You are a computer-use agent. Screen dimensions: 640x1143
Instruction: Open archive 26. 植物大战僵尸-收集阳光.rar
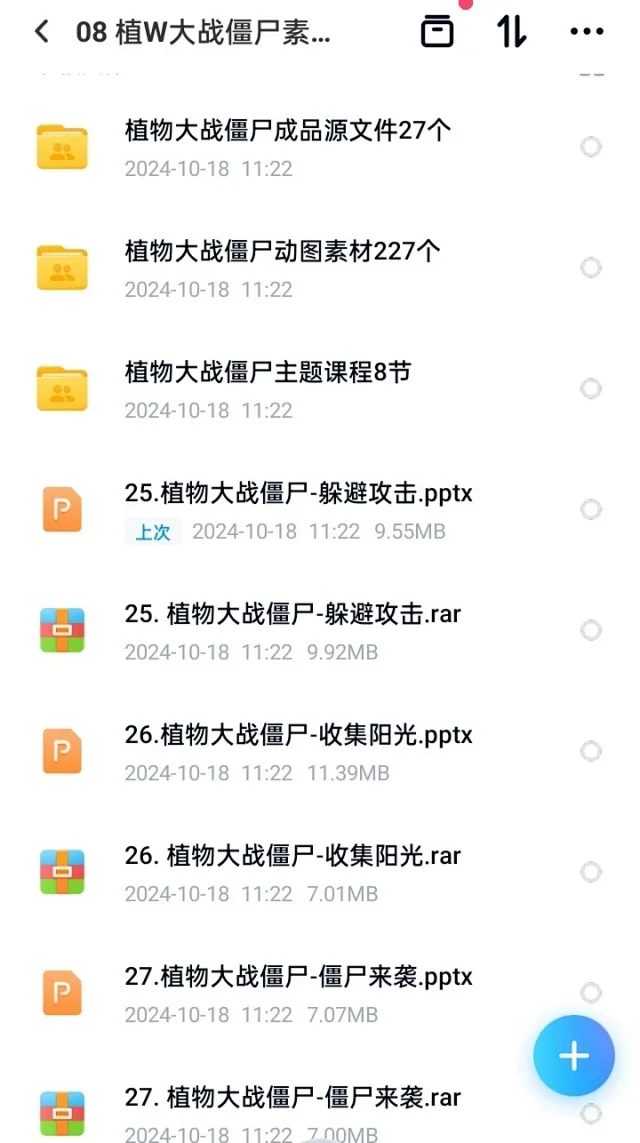pos(320,874)
